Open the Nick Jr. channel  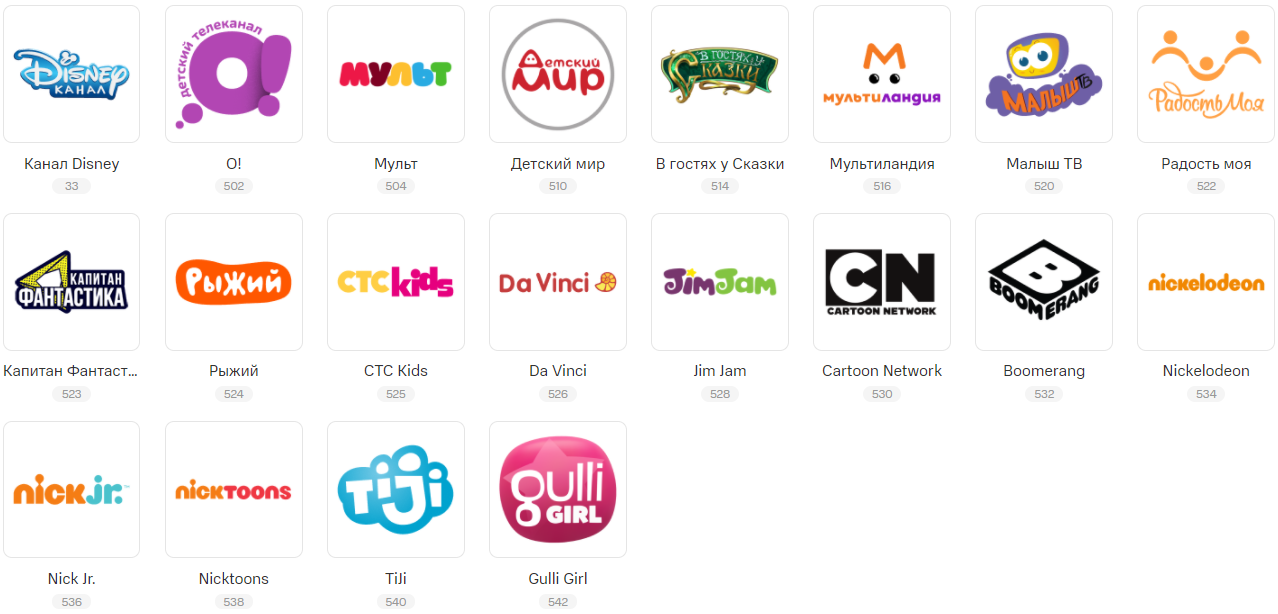point(71,490)
